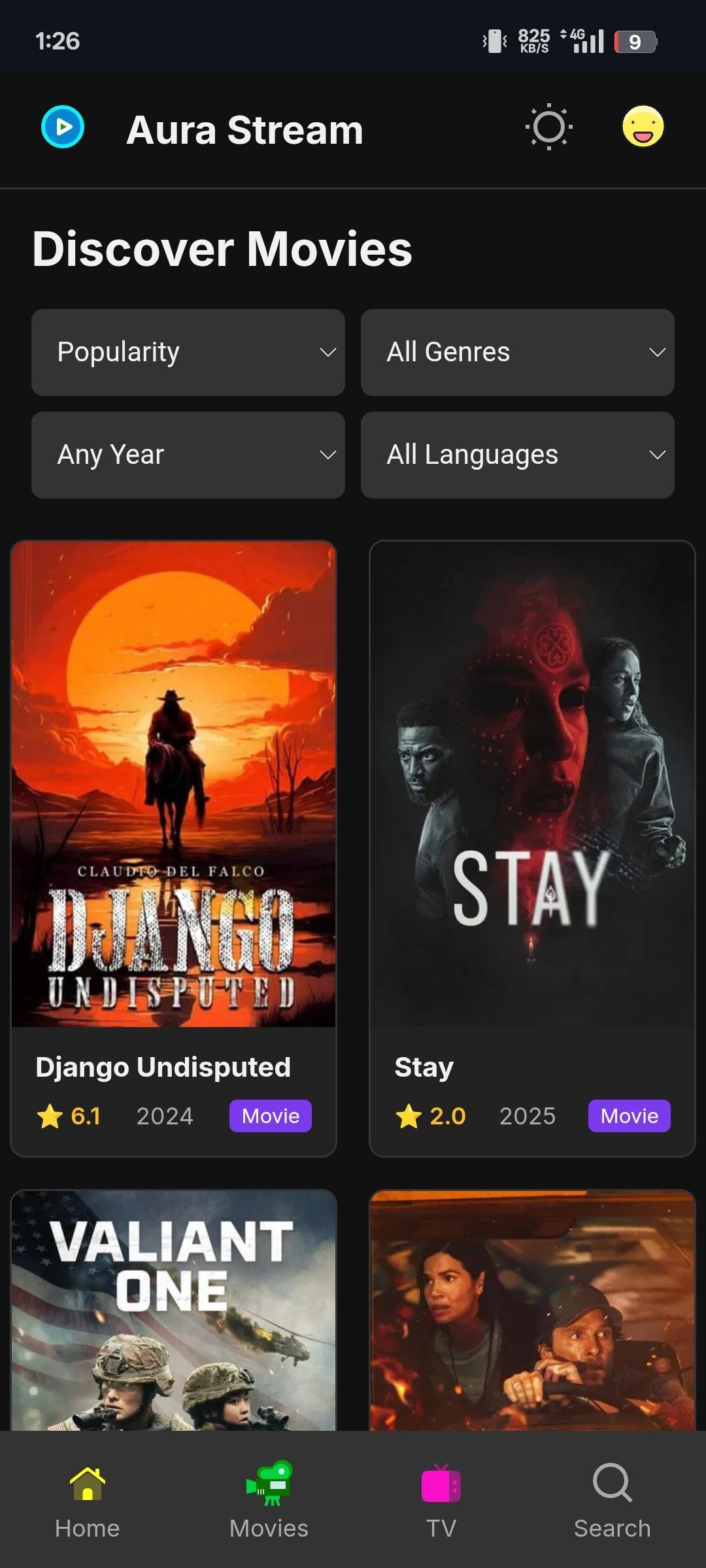Open the Stay movie poster
Viewport: 706px width, 1568px height.
pos(529,784)
